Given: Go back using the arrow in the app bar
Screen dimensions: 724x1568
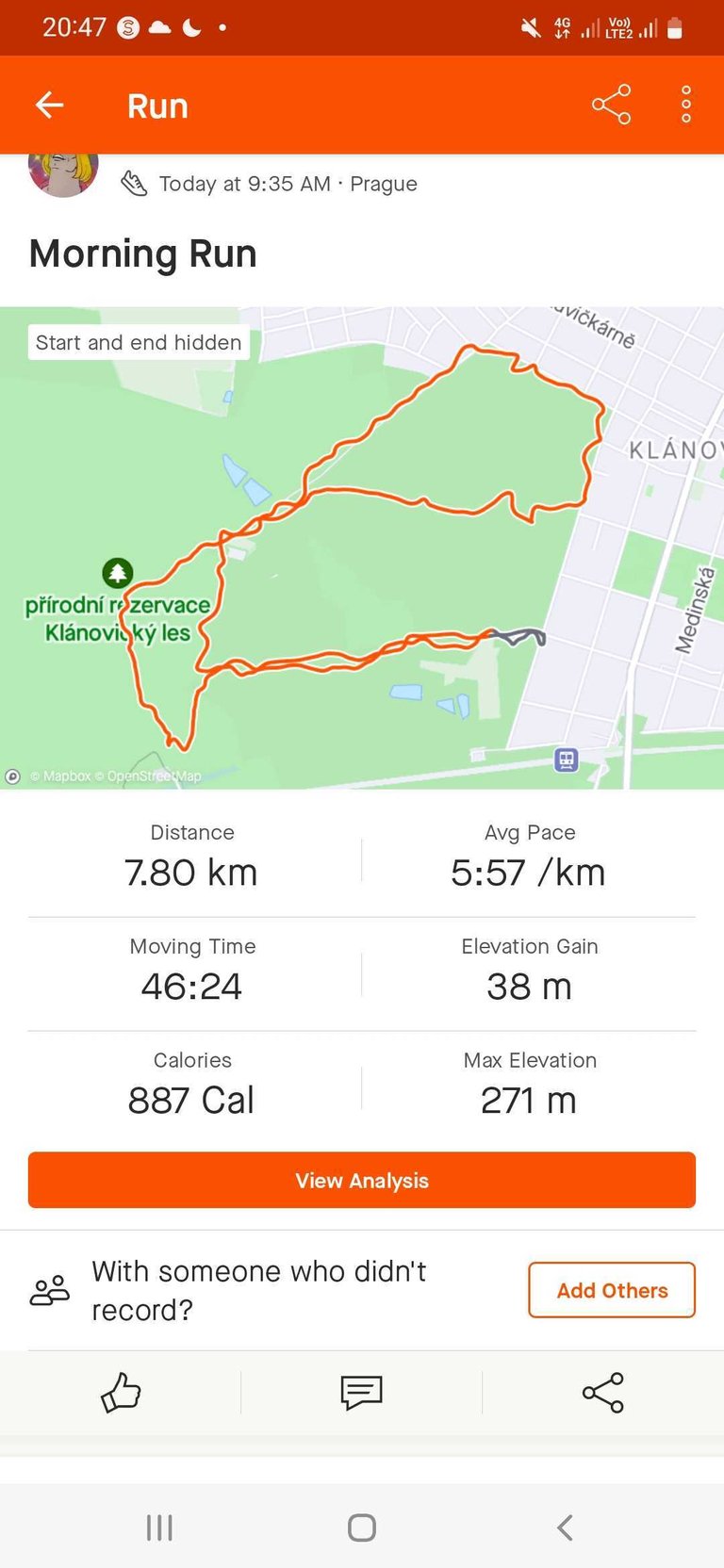Looking at the screenshot, I should pos(50,105).
